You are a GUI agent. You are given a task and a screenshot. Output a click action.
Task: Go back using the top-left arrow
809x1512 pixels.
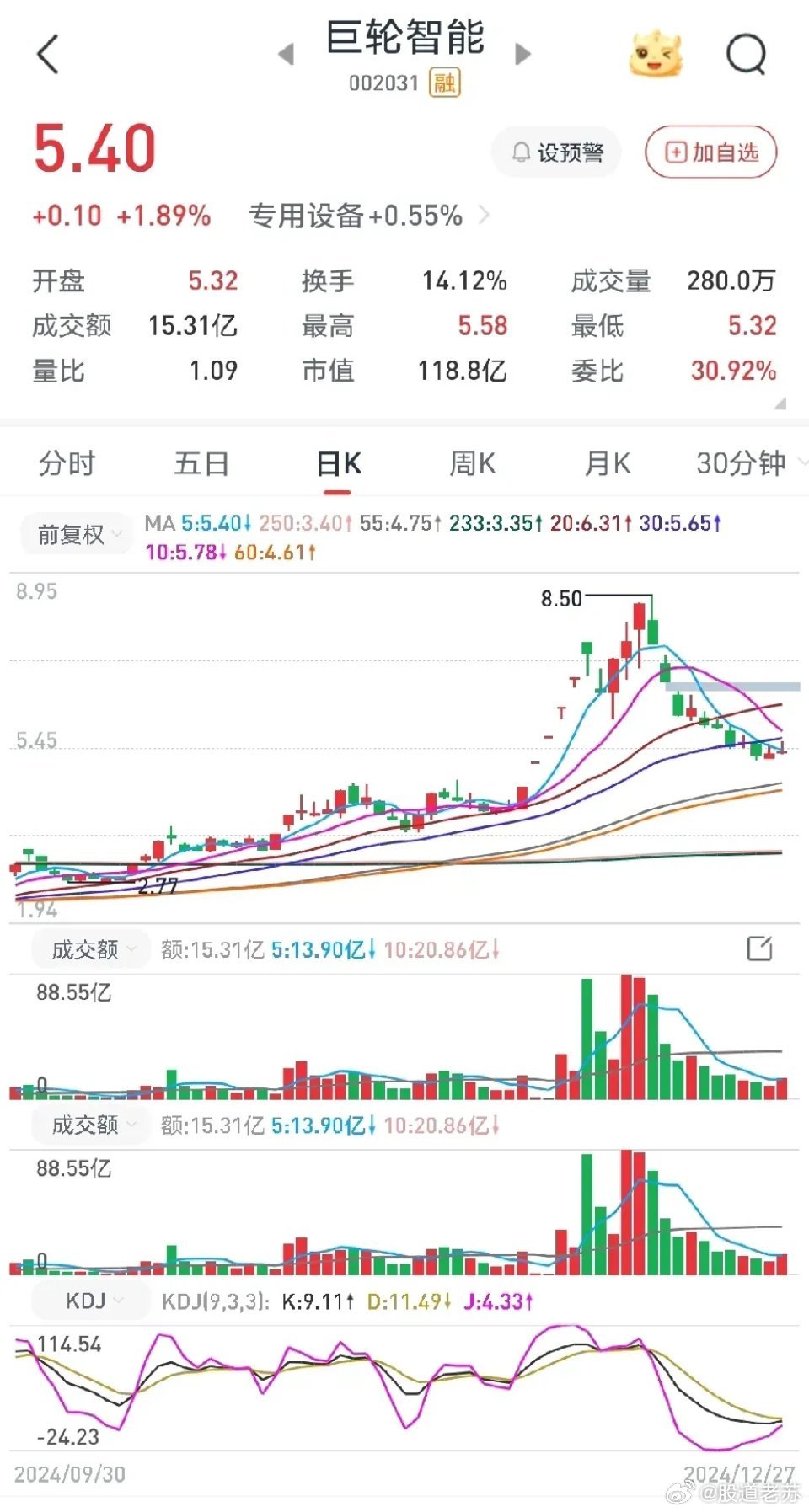(x=48, y=55)
